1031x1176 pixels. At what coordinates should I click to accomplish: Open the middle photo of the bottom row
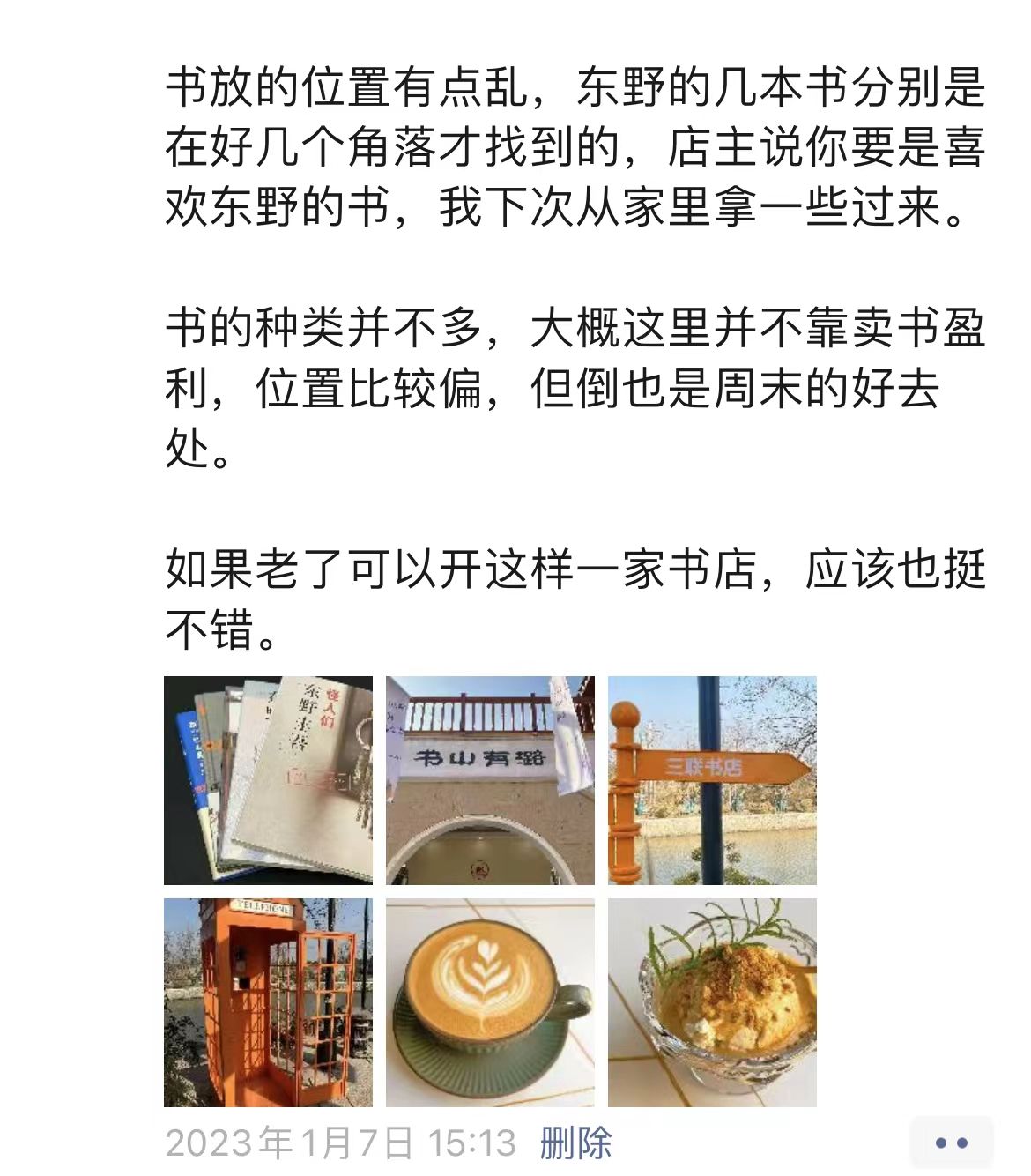coord(493,1001)
